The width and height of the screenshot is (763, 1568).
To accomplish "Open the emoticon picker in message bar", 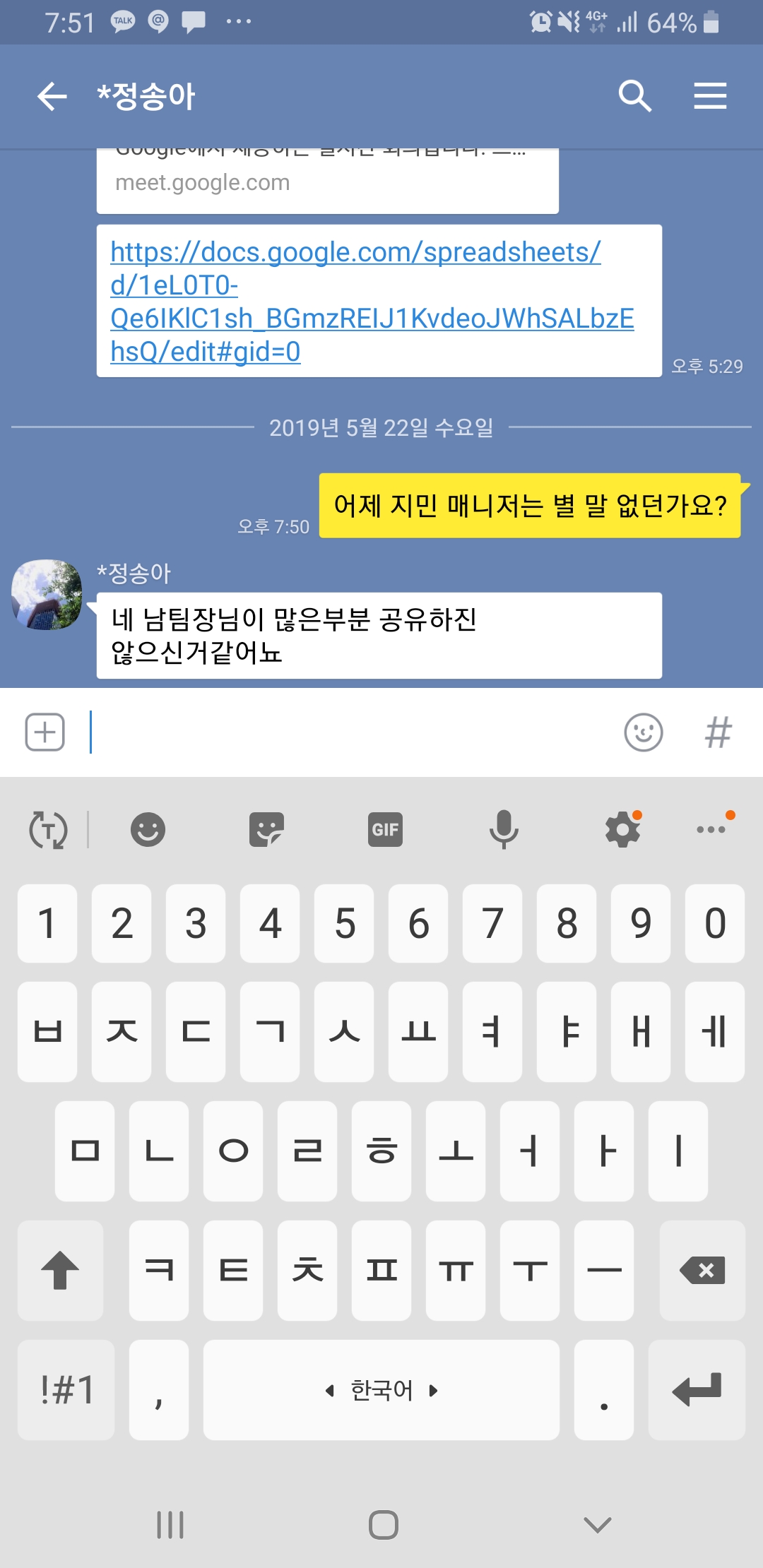I will click(643, 732).
